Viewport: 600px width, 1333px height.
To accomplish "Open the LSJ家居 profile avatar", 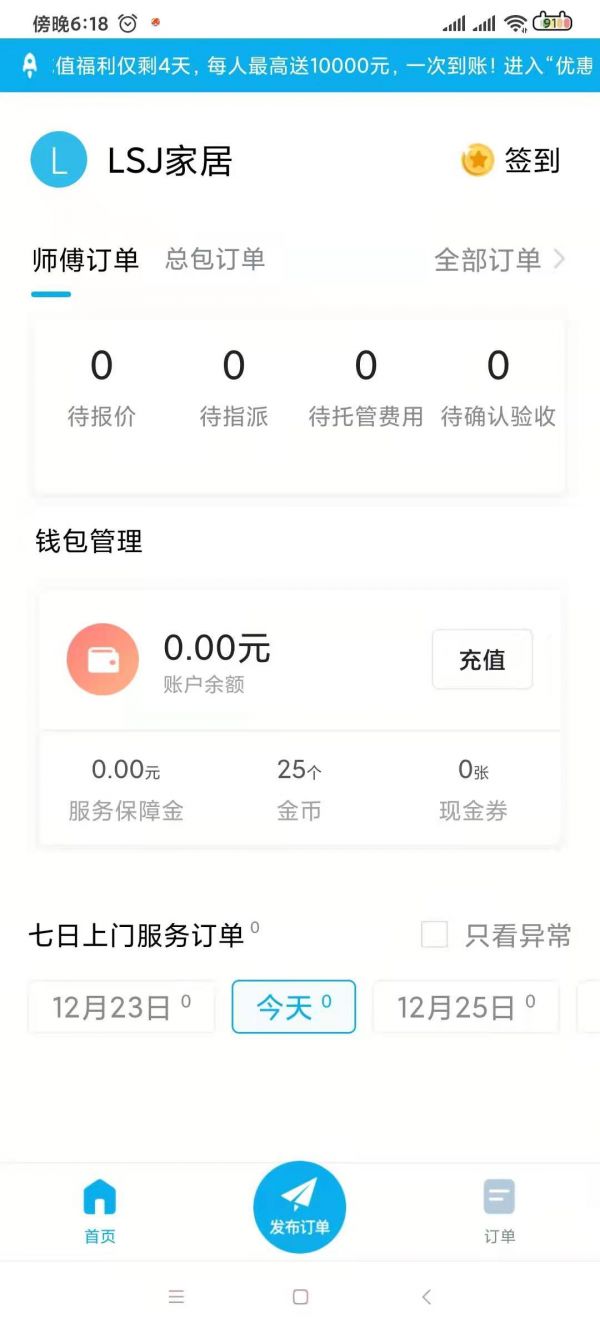I will pyautogui.click(x=59, y=161).
